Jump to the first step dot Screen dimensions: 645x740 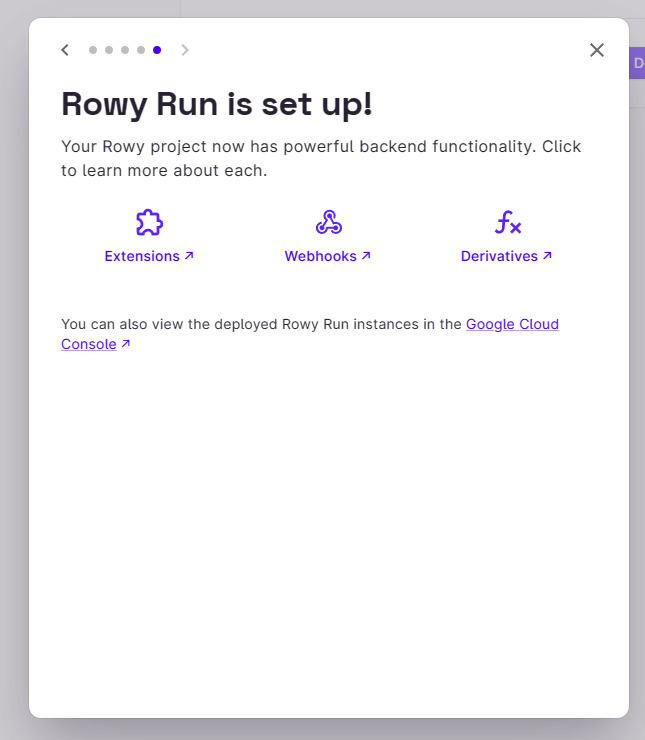click(93, 50)
